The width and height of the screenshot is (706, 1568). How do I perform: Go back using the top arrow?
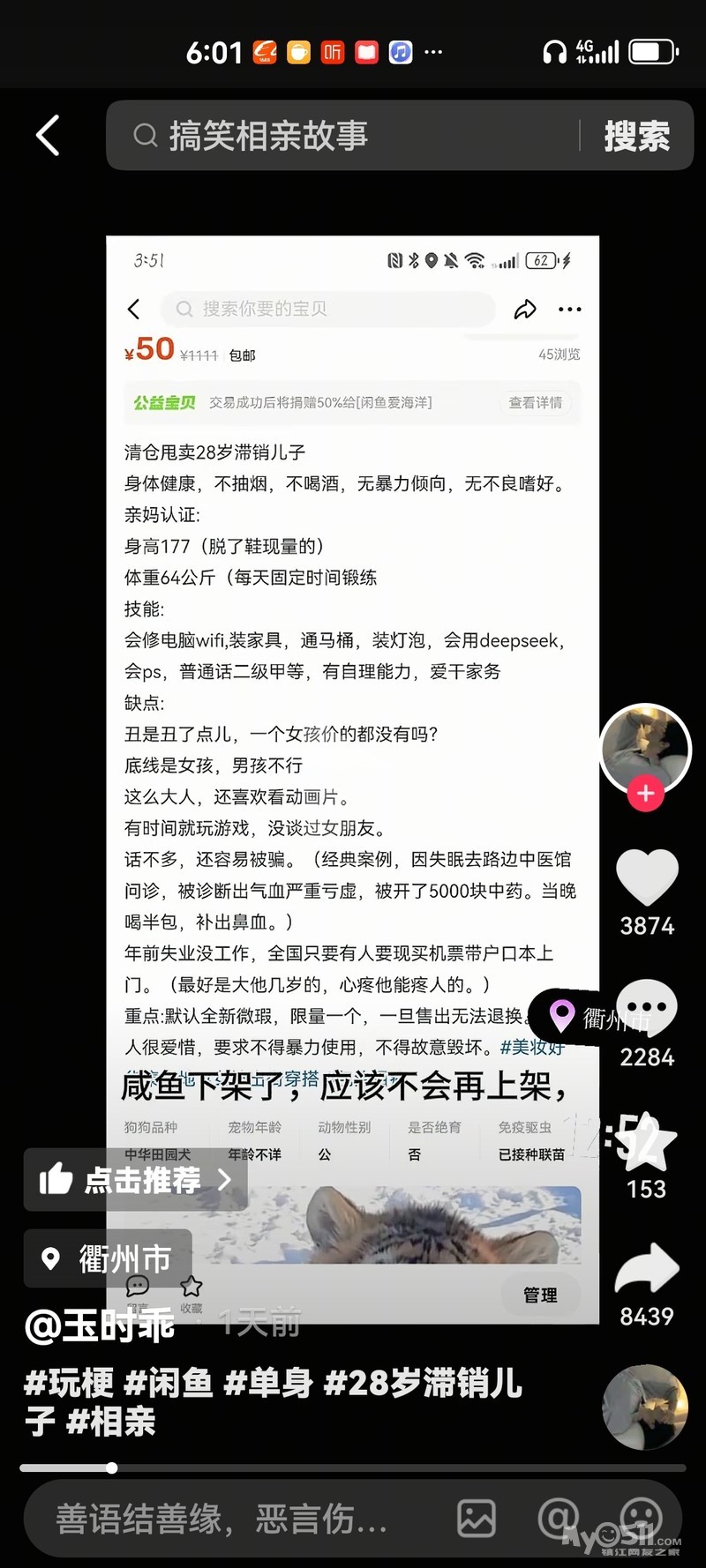click(48, 136)
